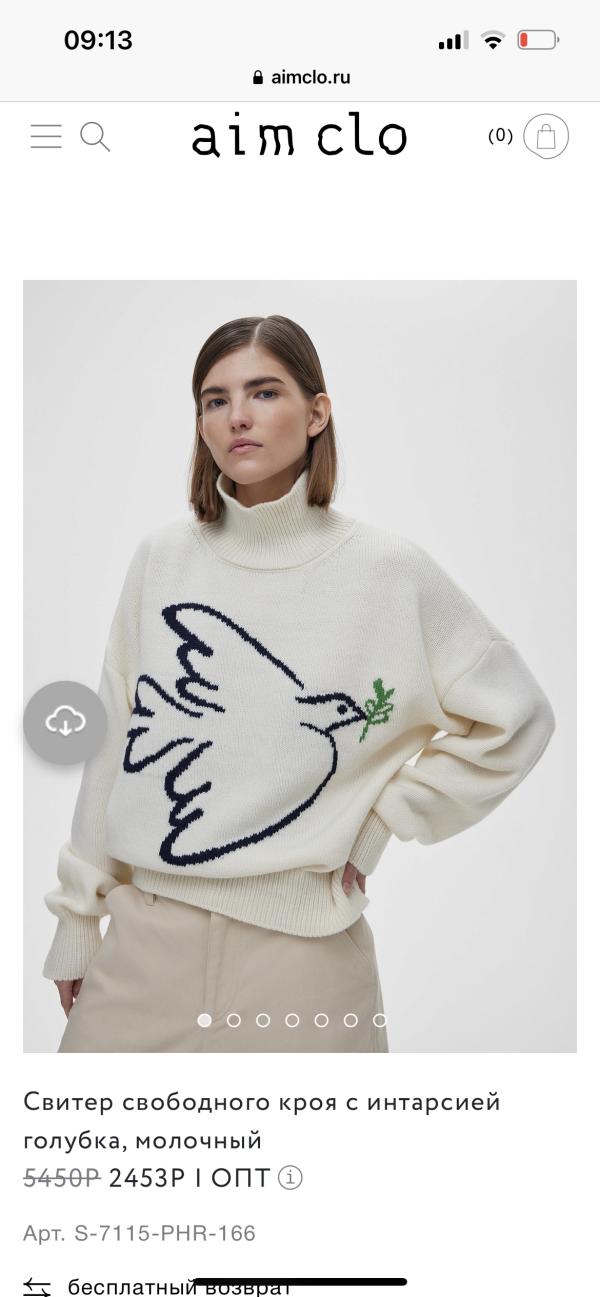Go to aim clo home logo

(299, 137)
